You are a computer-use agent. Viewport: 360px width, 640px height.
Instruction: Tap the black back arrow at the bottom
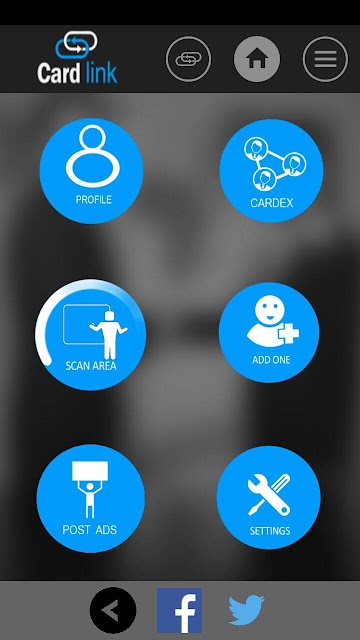pos(113,610)
